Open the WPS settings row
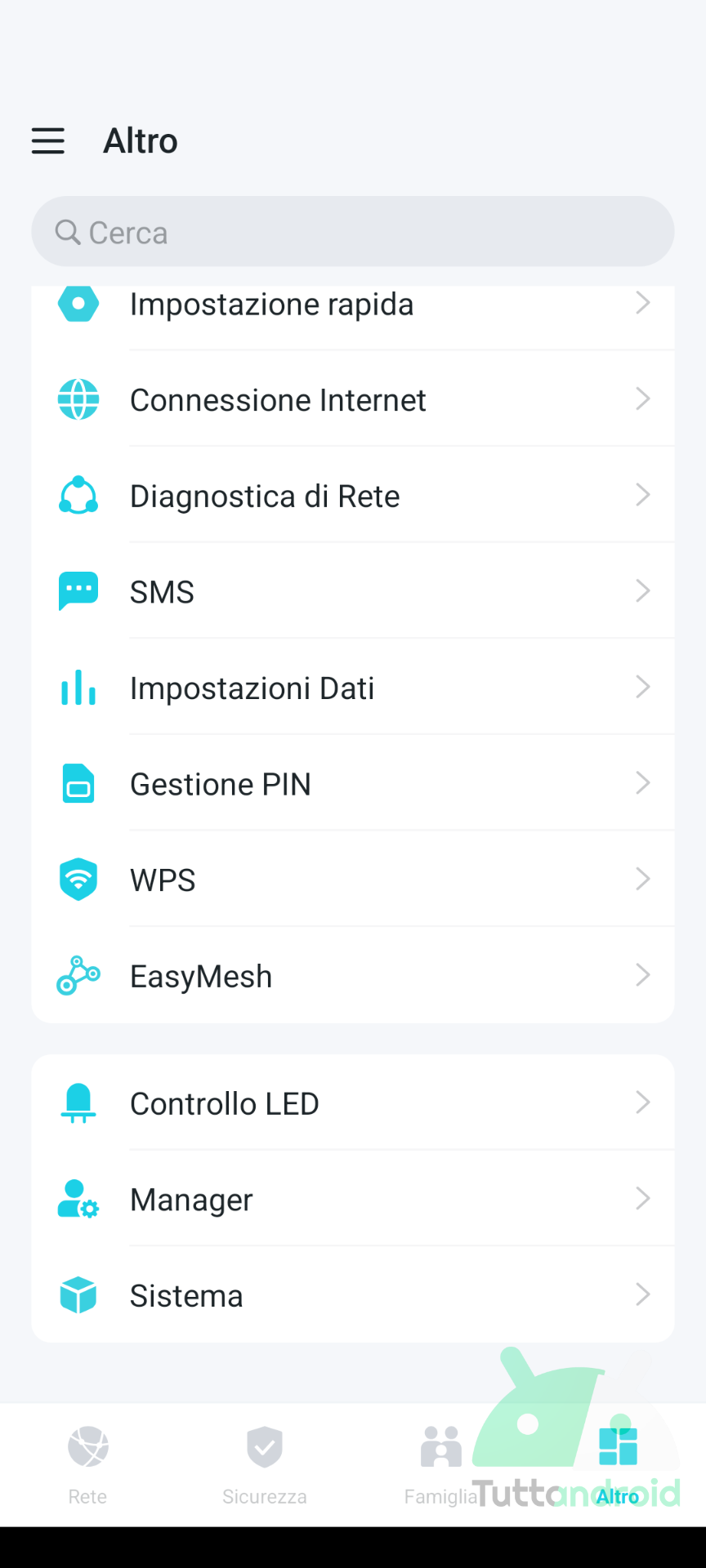Screen dimensions: 706x1568 click(353, 880)
